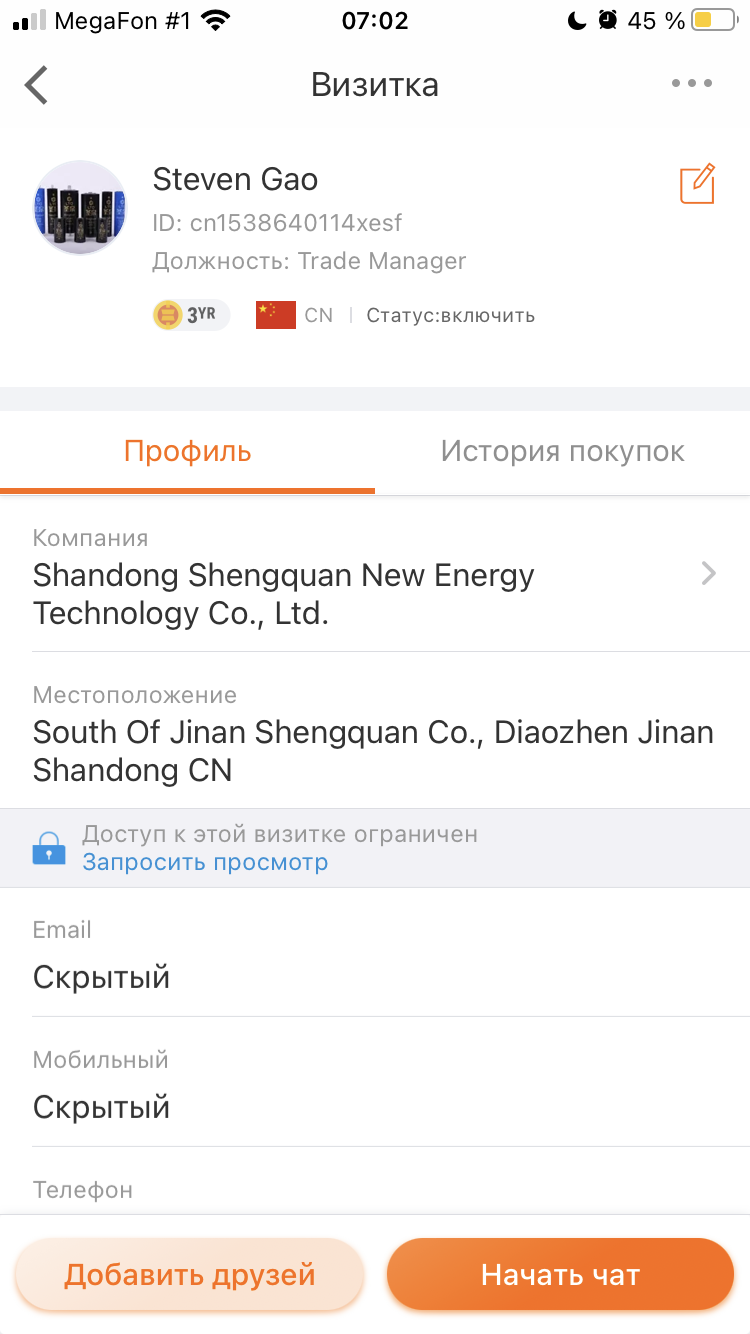
Task: Open the three-dot overflow menu
Action: click(692, 84)
